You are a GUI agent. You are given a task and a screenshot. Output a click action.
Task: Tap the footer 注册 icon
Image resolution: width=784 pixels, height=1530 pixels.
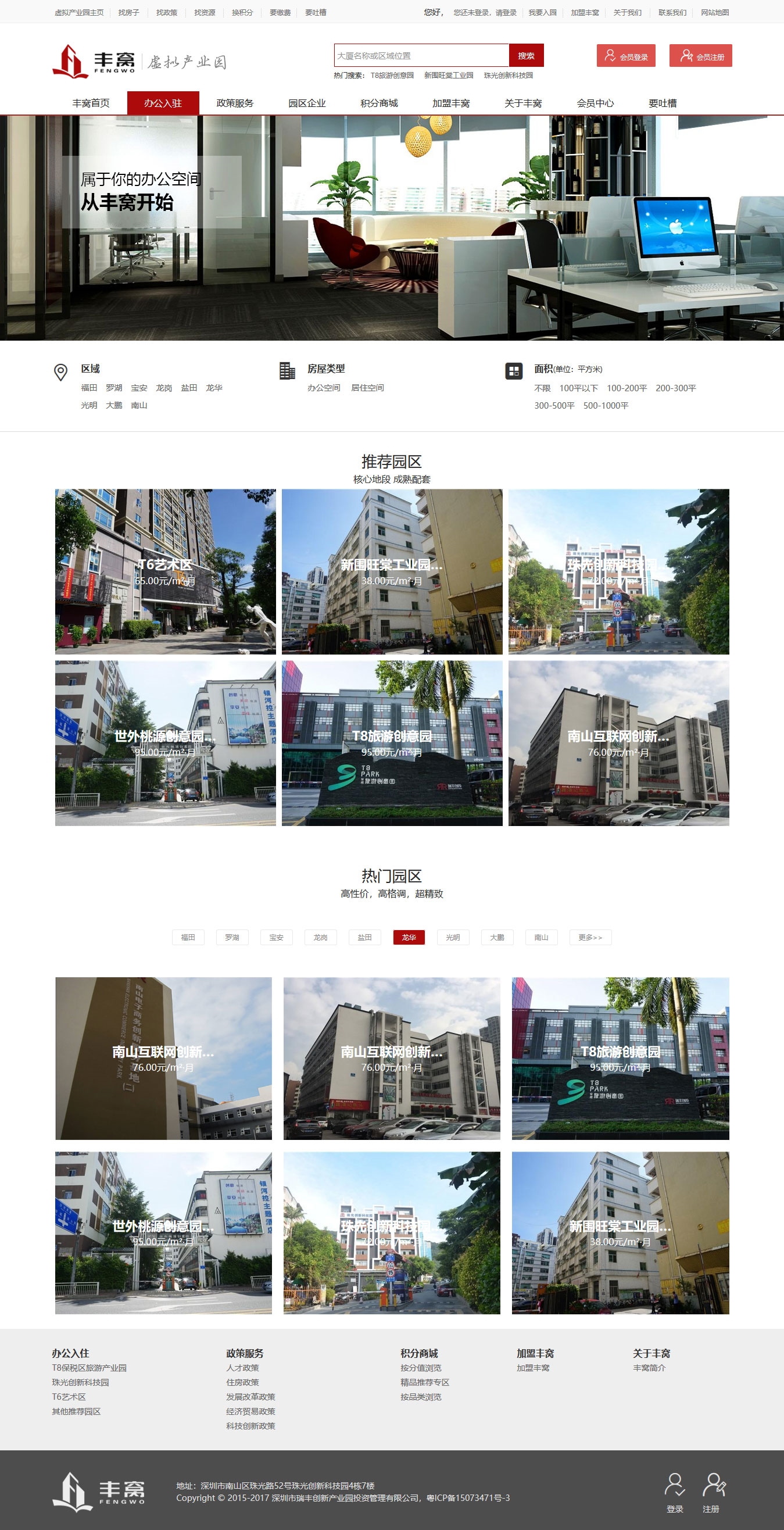(x=711, y=1492)
